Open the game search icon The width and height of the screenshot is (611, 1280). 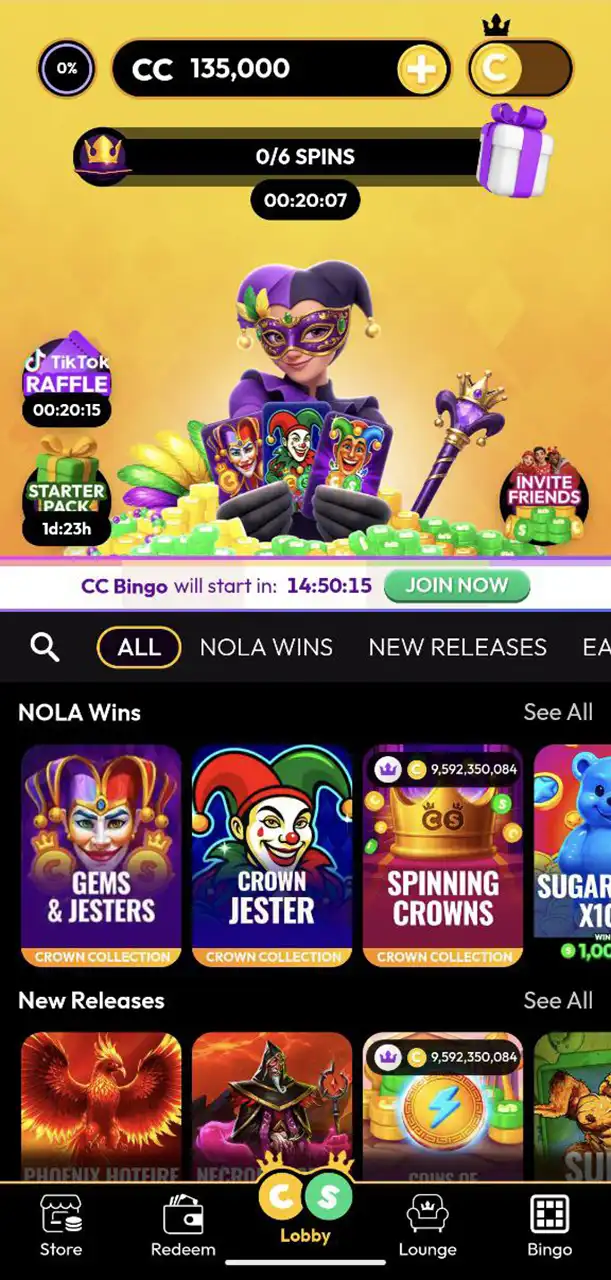click(x=45, y=648)
